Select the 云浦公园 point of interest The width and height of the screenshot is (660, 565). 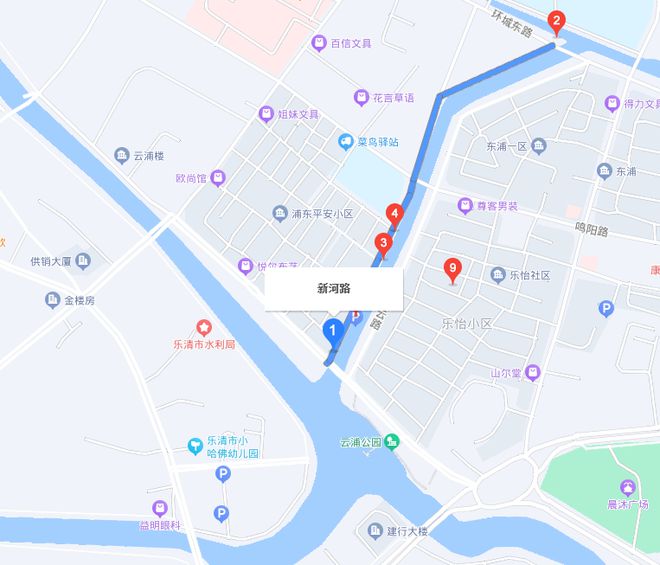(391, 441)
